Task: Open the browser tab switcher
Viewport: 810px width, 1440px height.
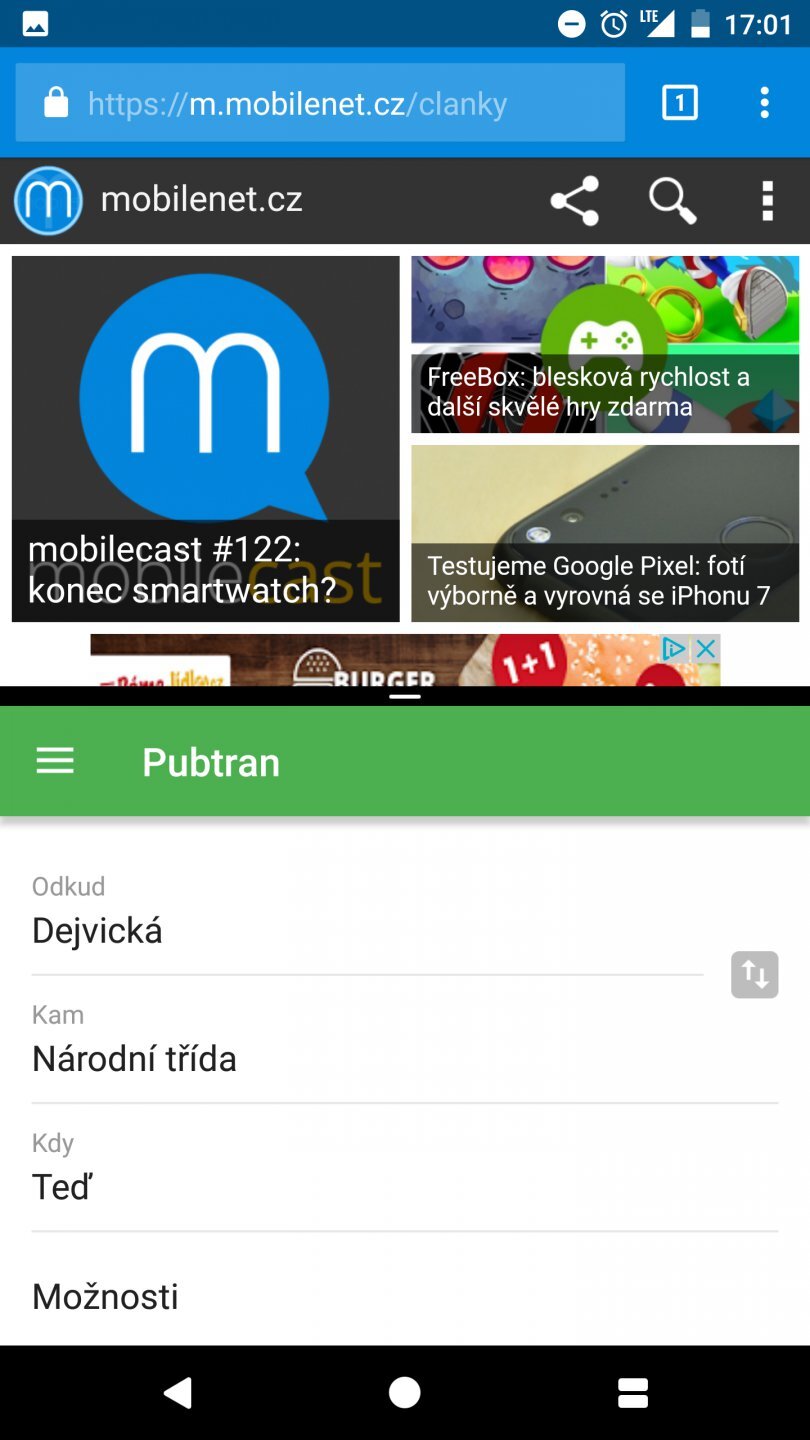Action: click(680, 102)
